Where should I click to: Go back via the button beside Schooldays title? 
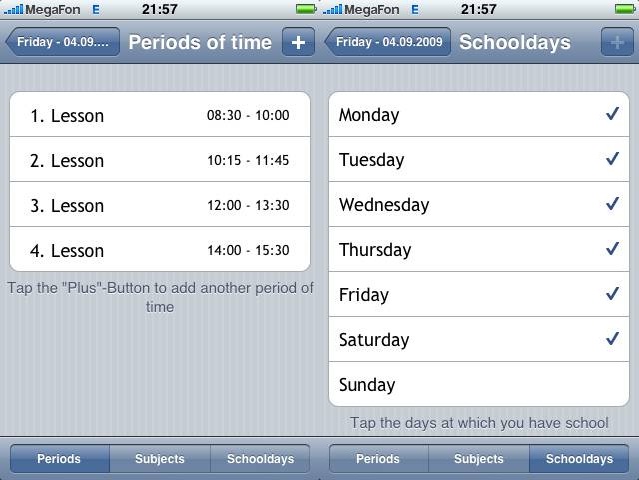(389, 43)
